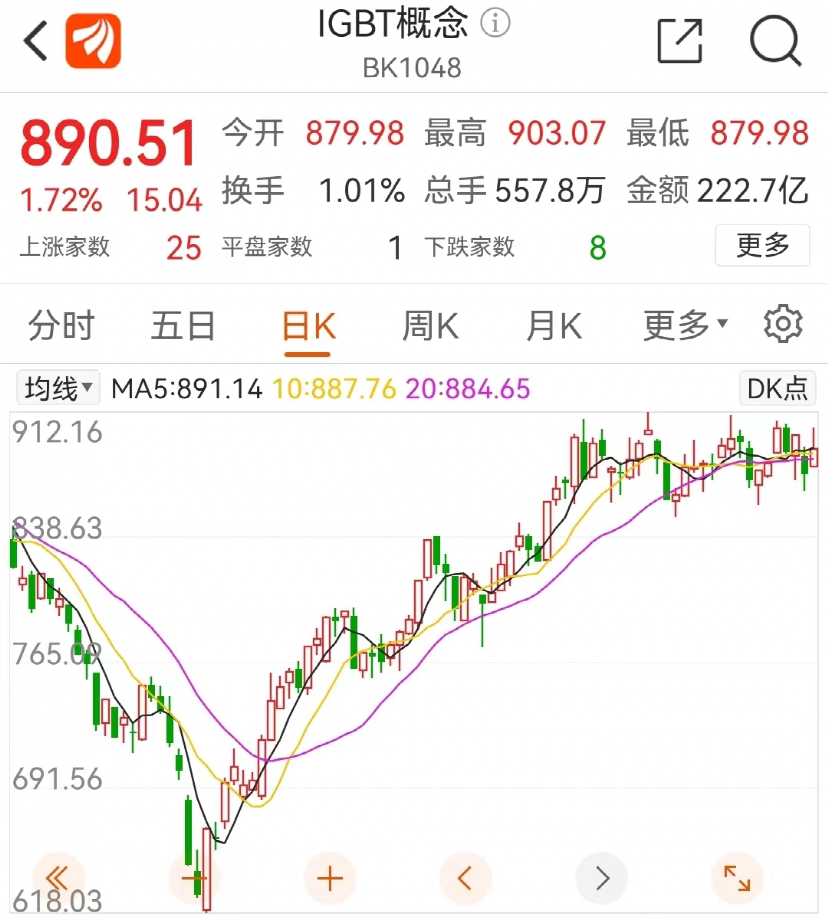Jump chart to the earliest candles
This screenshot has width=828, height=920.
click(x=57, y=878)
